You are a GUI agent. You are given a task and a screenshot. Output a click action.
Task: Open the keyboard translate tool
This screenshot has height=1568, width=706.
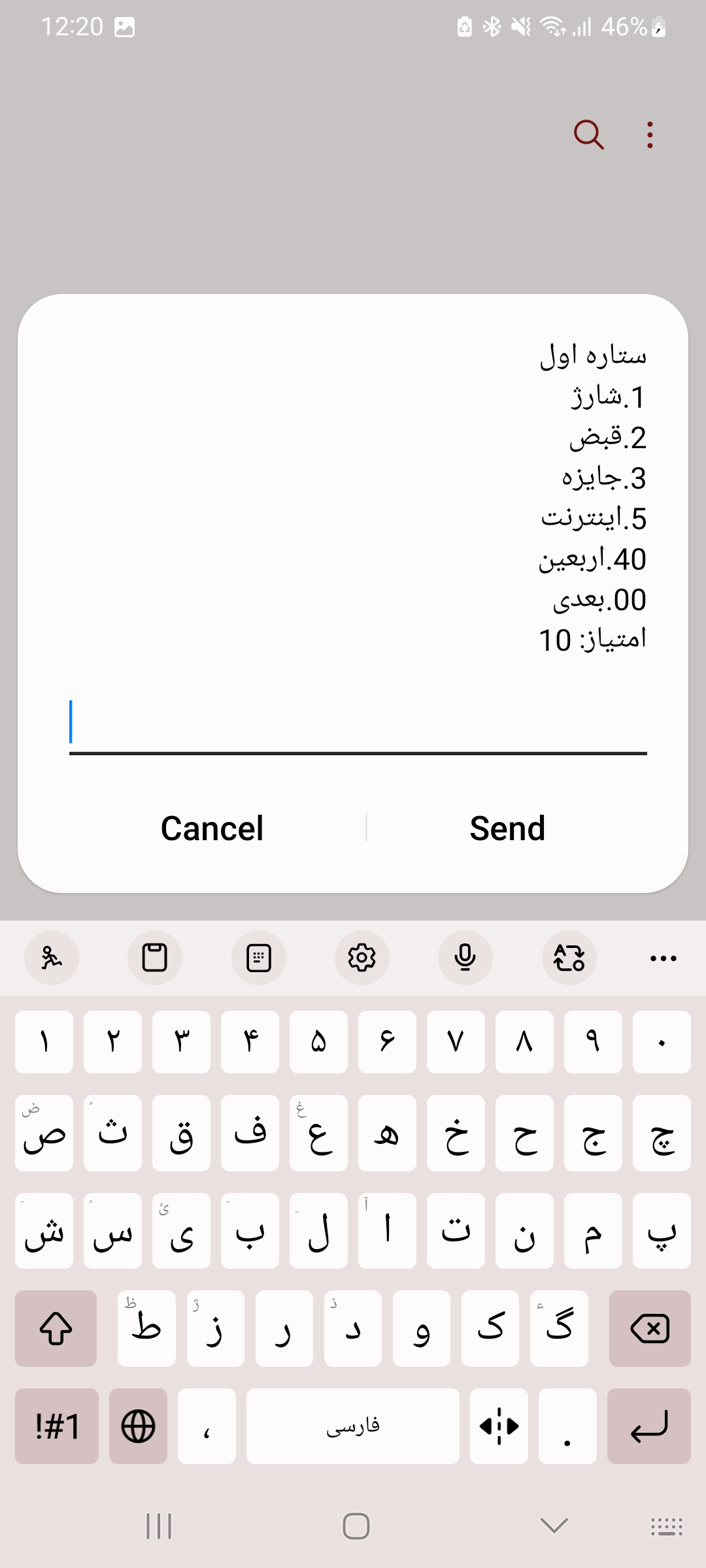(x=569, y=958)
